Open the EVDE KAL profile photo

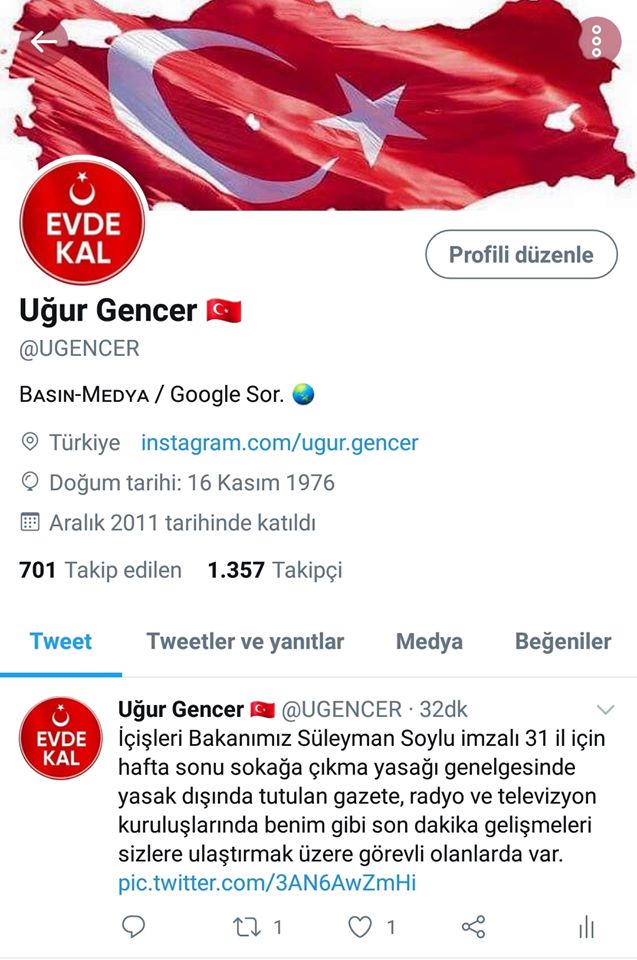pos(83,222)
